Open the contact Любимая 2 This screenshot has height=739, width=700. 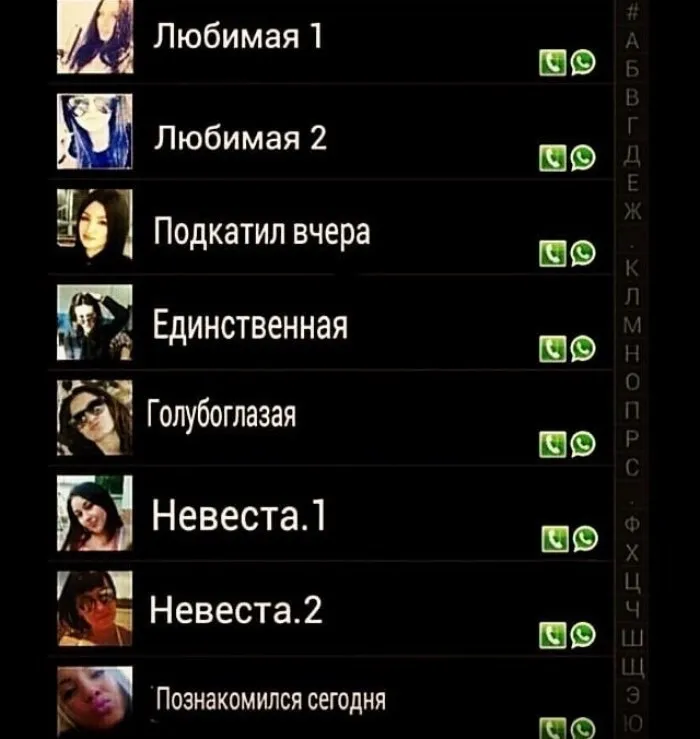(240, 136)
